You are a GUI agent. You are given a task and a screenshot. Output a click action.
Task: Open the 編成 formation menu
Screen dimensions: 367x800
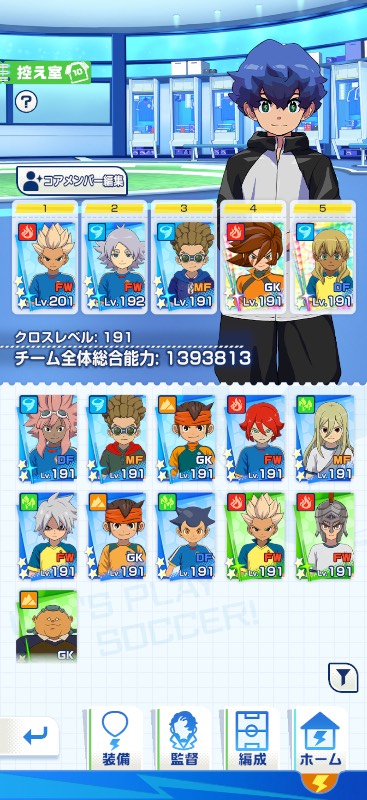[252, 739]
